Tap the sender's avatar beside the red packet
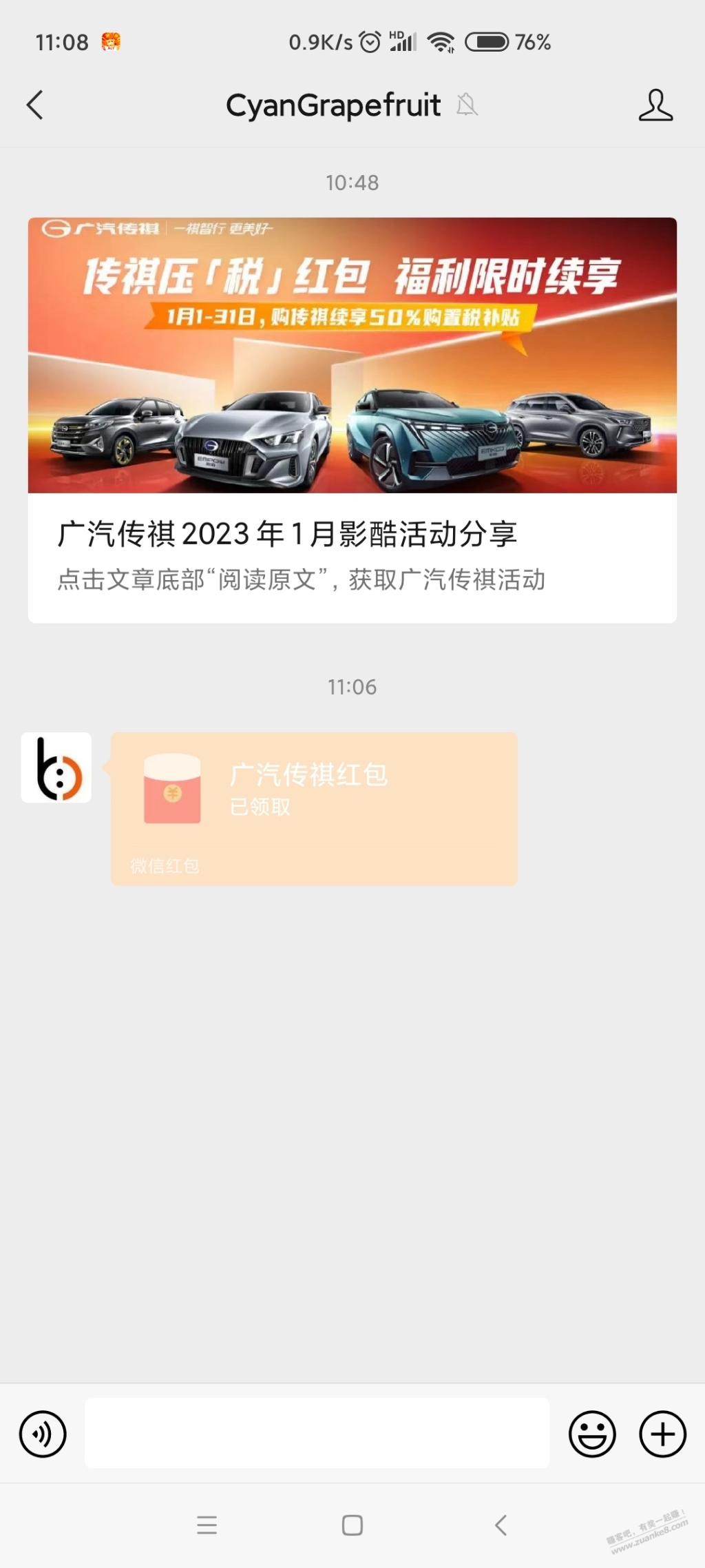The image size is (705, 1568). pyautogui.click(x=56, y=767)
